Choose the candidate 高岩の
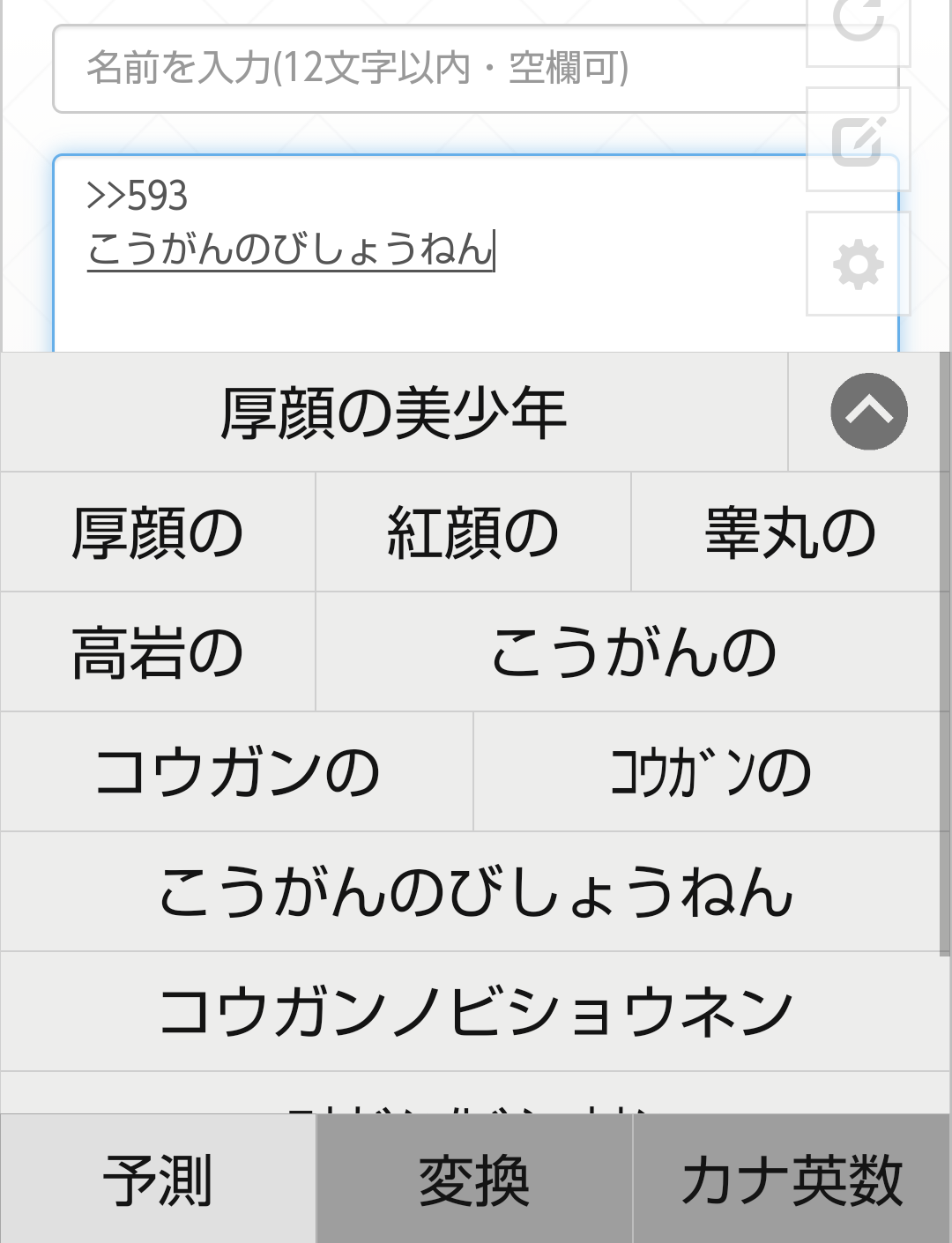 click(x=158, y=652)
